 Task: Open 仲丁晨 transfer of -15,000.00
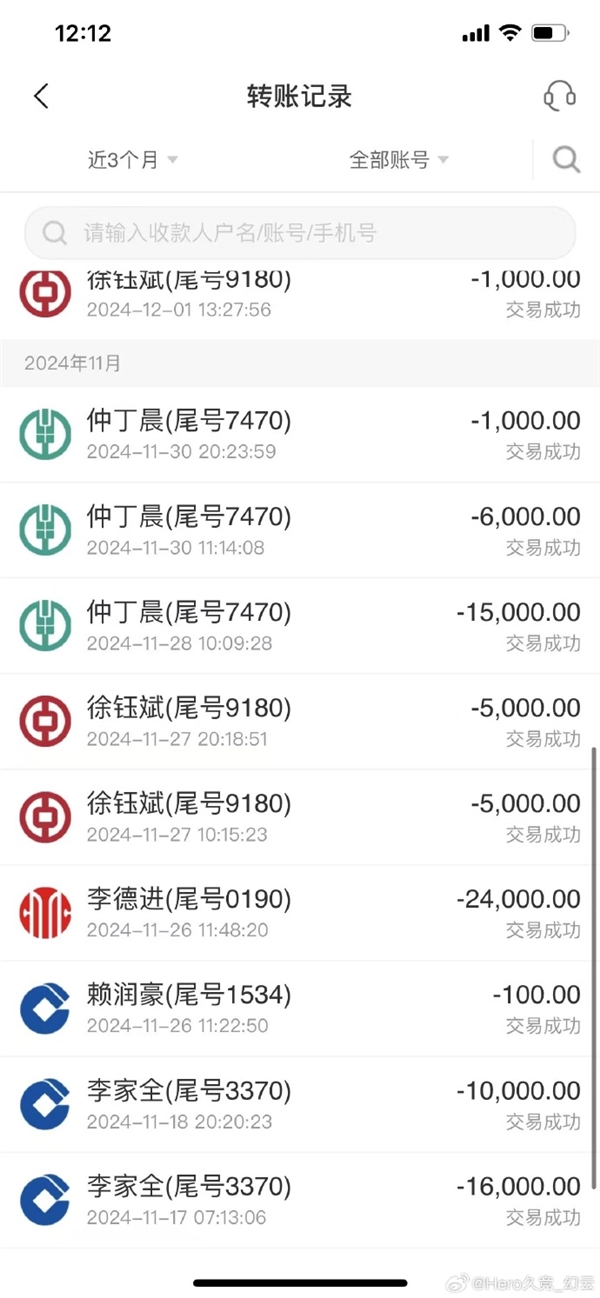[300, 627]
